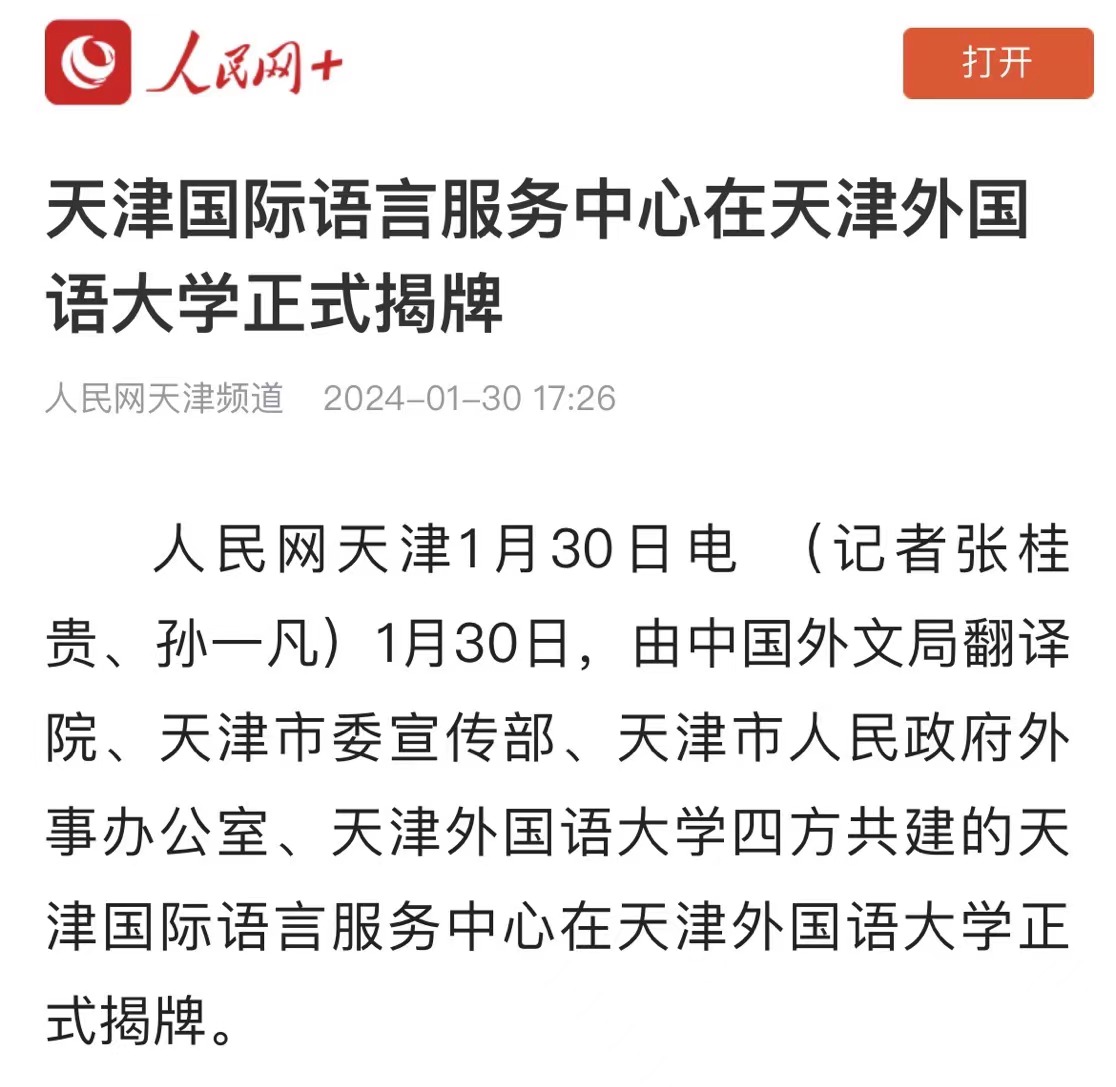This screenshot has height=1087, width=1116.
Task: Tap the orange 打开 button
Action: pyautogui.click(x=997, y=63)
